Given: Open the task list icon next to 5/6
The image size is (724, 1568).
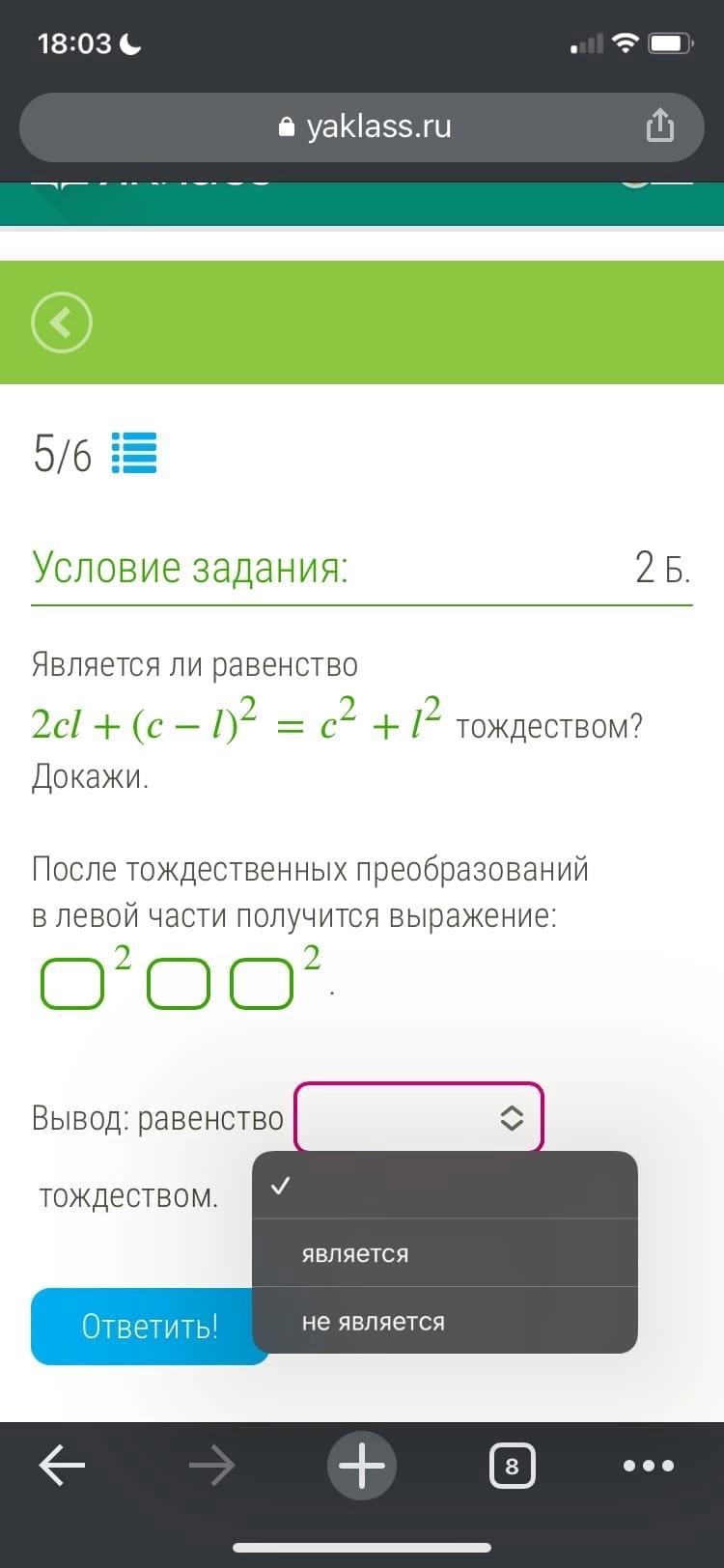Looking at the screenshot, I should pyautogui.click(x=134, y=453).
